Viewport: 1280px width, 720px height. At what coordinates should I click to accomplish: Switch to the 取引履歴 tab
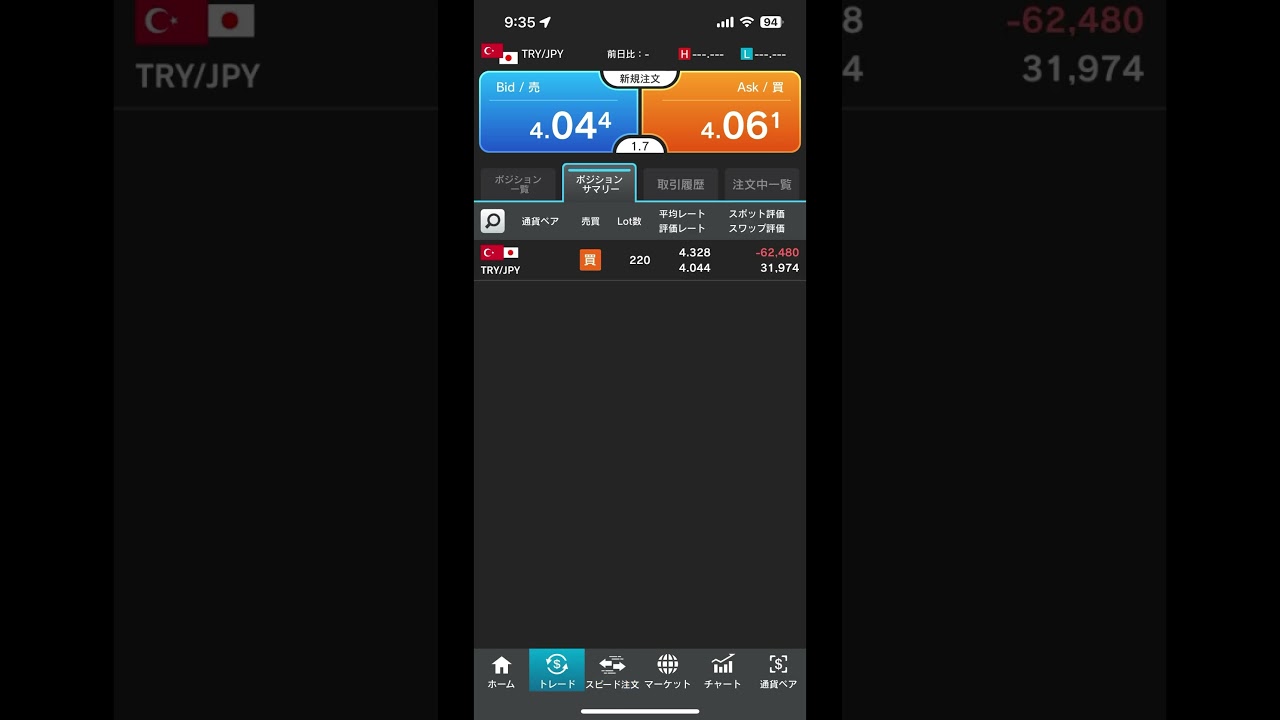[x=680, y=184]
